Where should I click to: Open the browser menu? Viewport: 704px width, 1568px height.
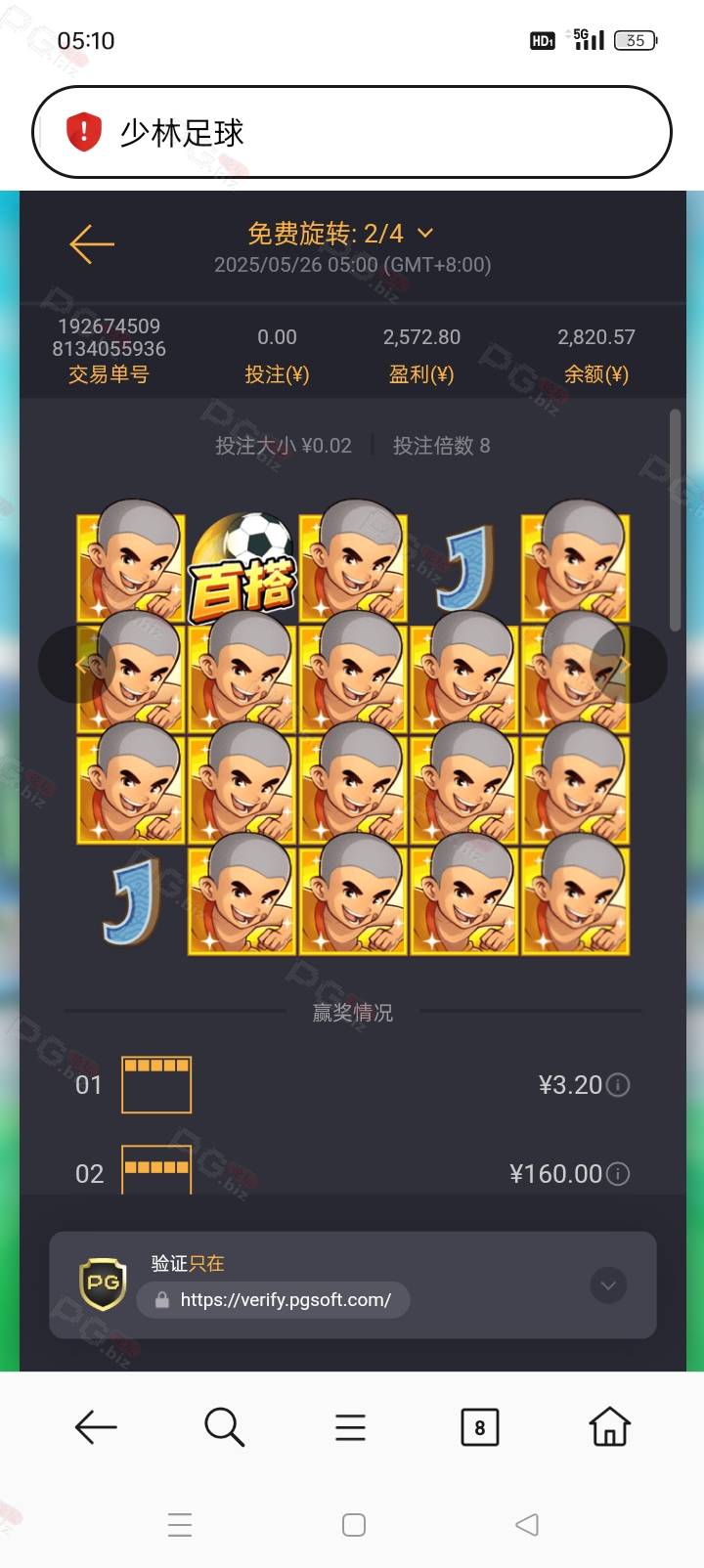click(350, 1427)
